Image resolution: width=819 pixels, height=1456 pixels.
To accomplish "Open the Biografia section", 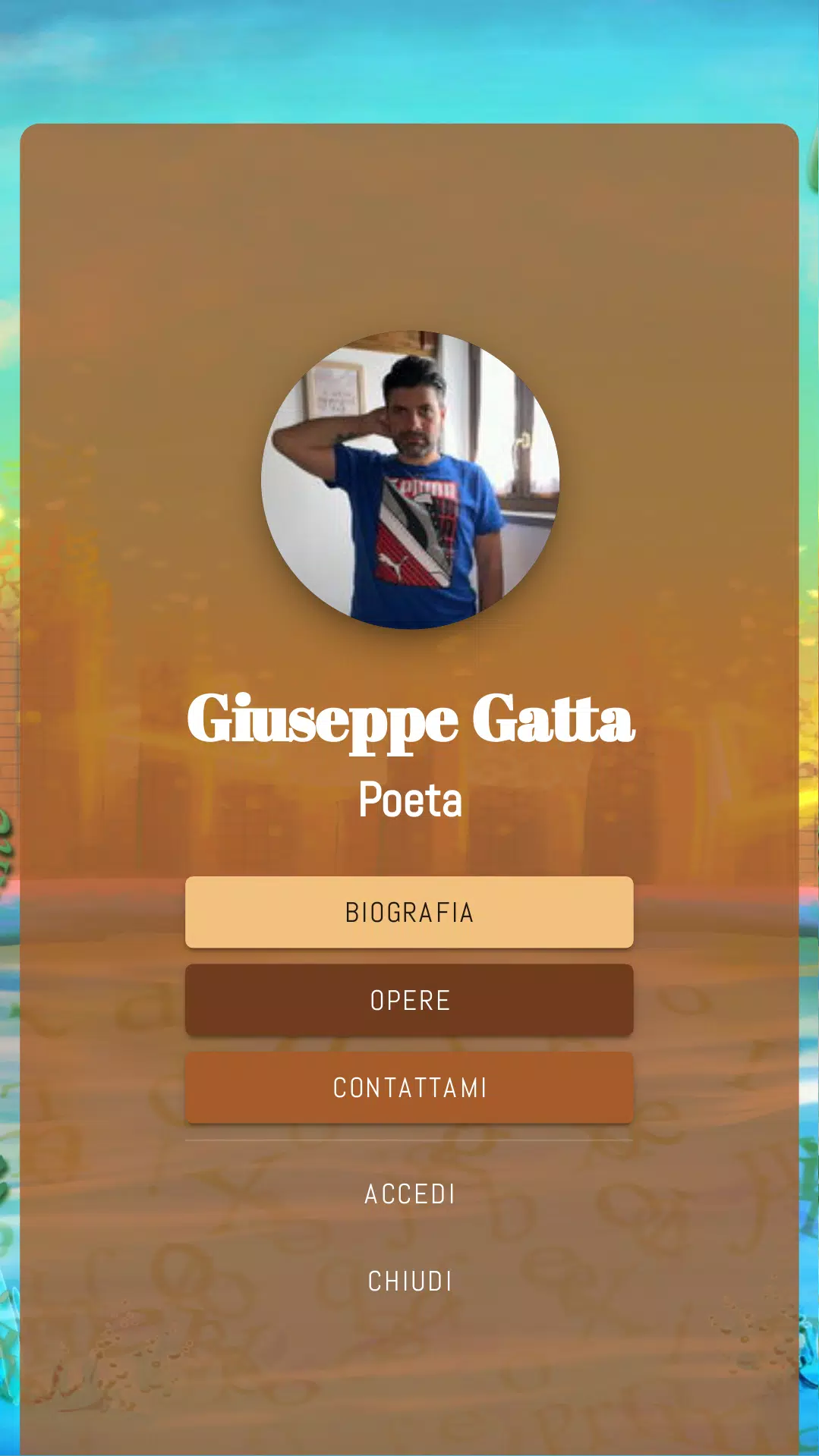I will point(409,912).
